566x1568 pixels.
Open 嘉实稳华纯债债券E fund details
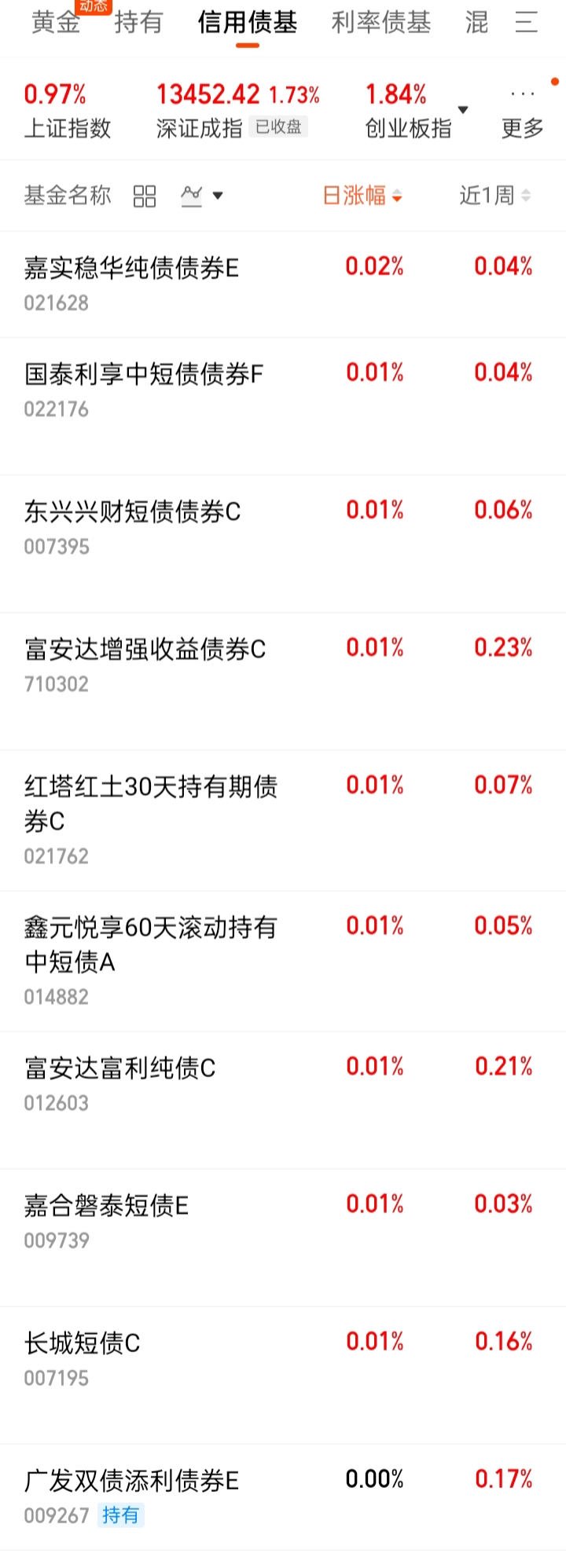pos(131,269)
